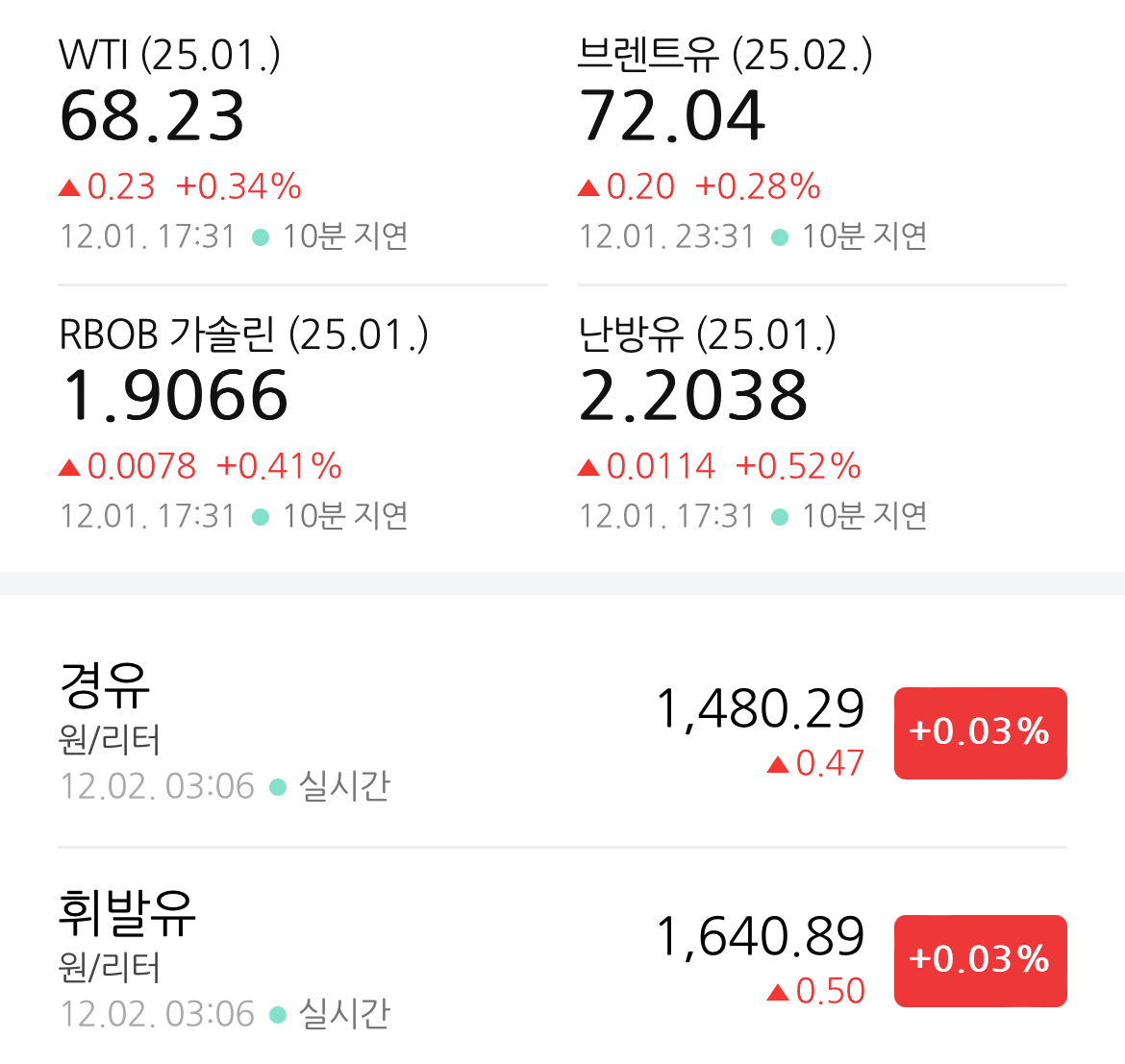Select the RBOB 가솔린 (25.01.) card
This screenshot has width=1125, height=1064.
pos(302,425)
